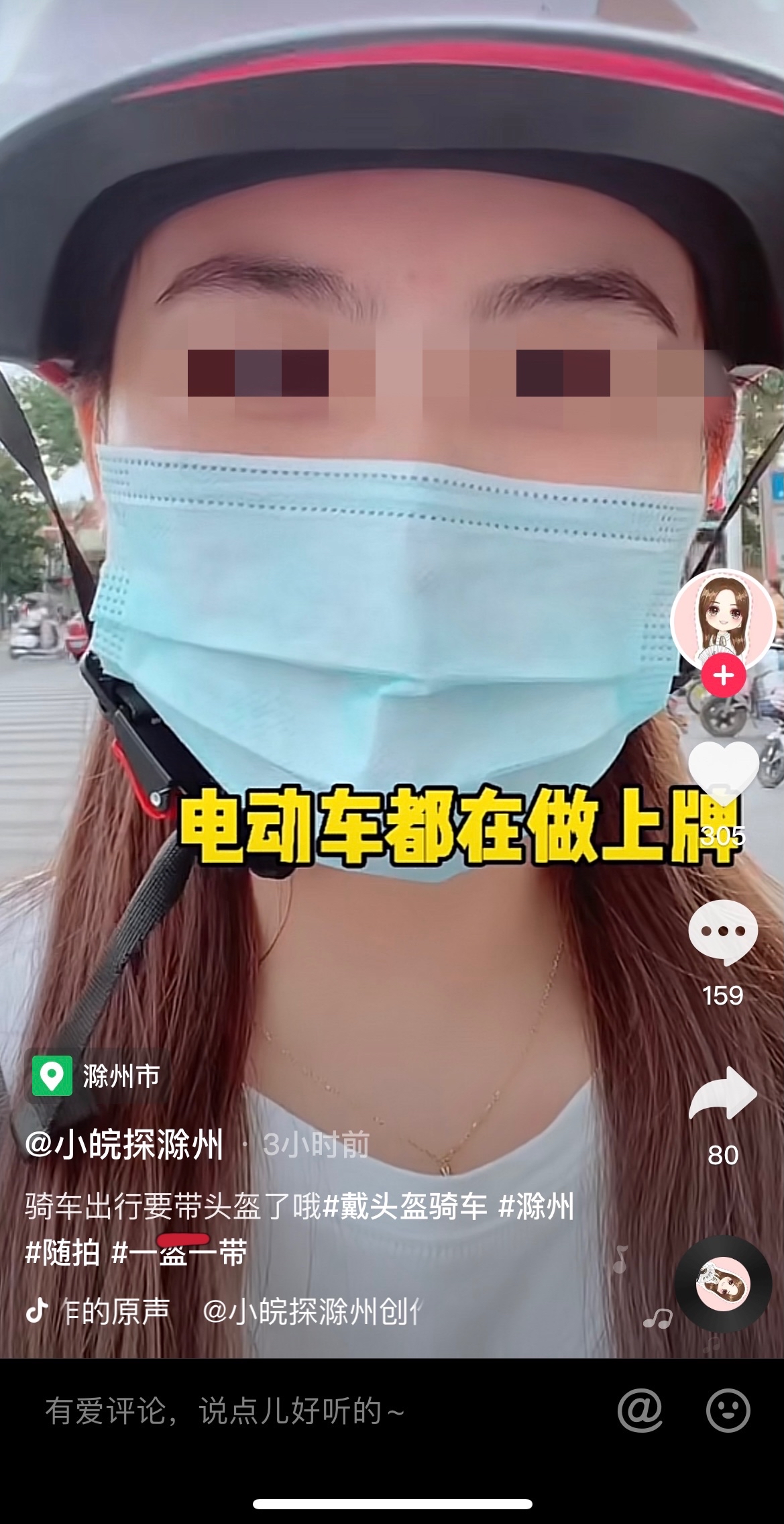Screen dimensions: 784x1524
Task: Follow the creator with the plus button
Action: point(723,676)
